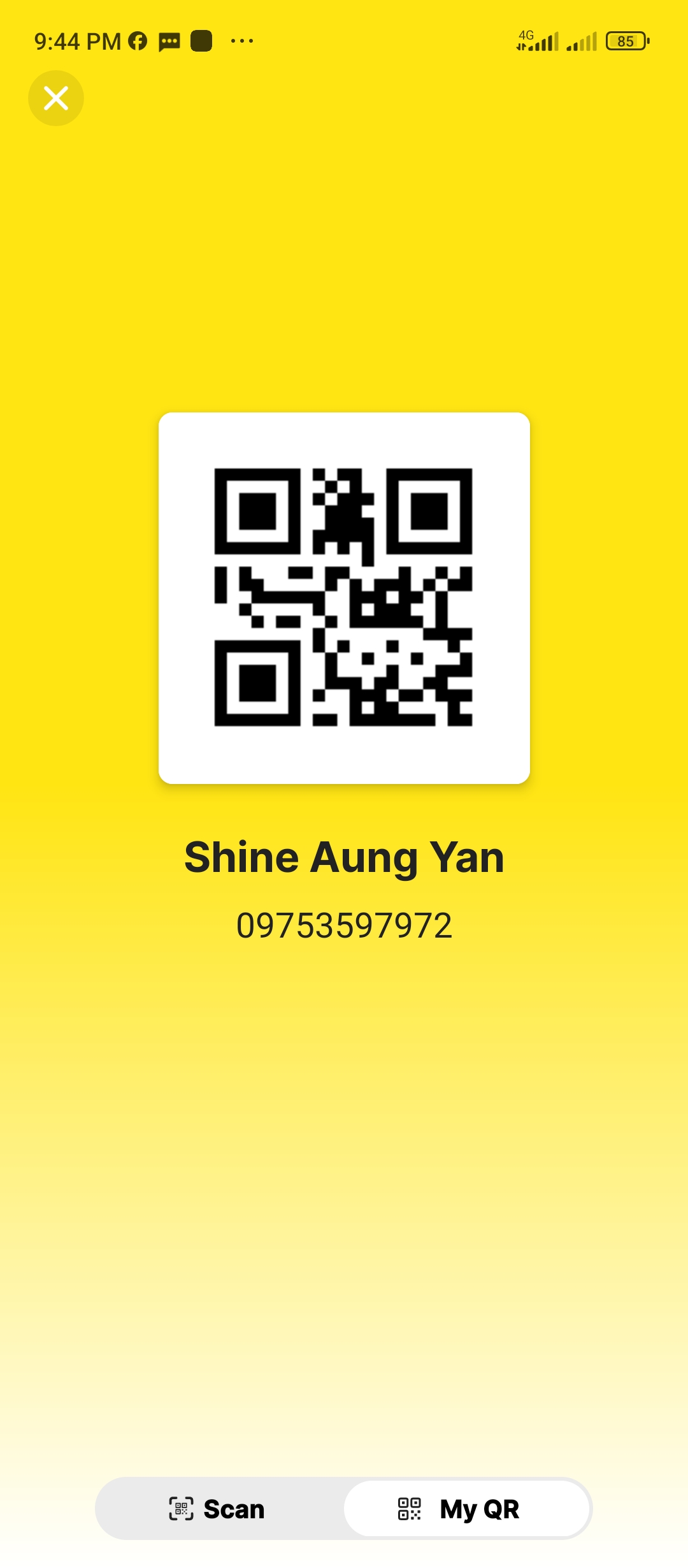Close the QR code screen

coord(56,98)
